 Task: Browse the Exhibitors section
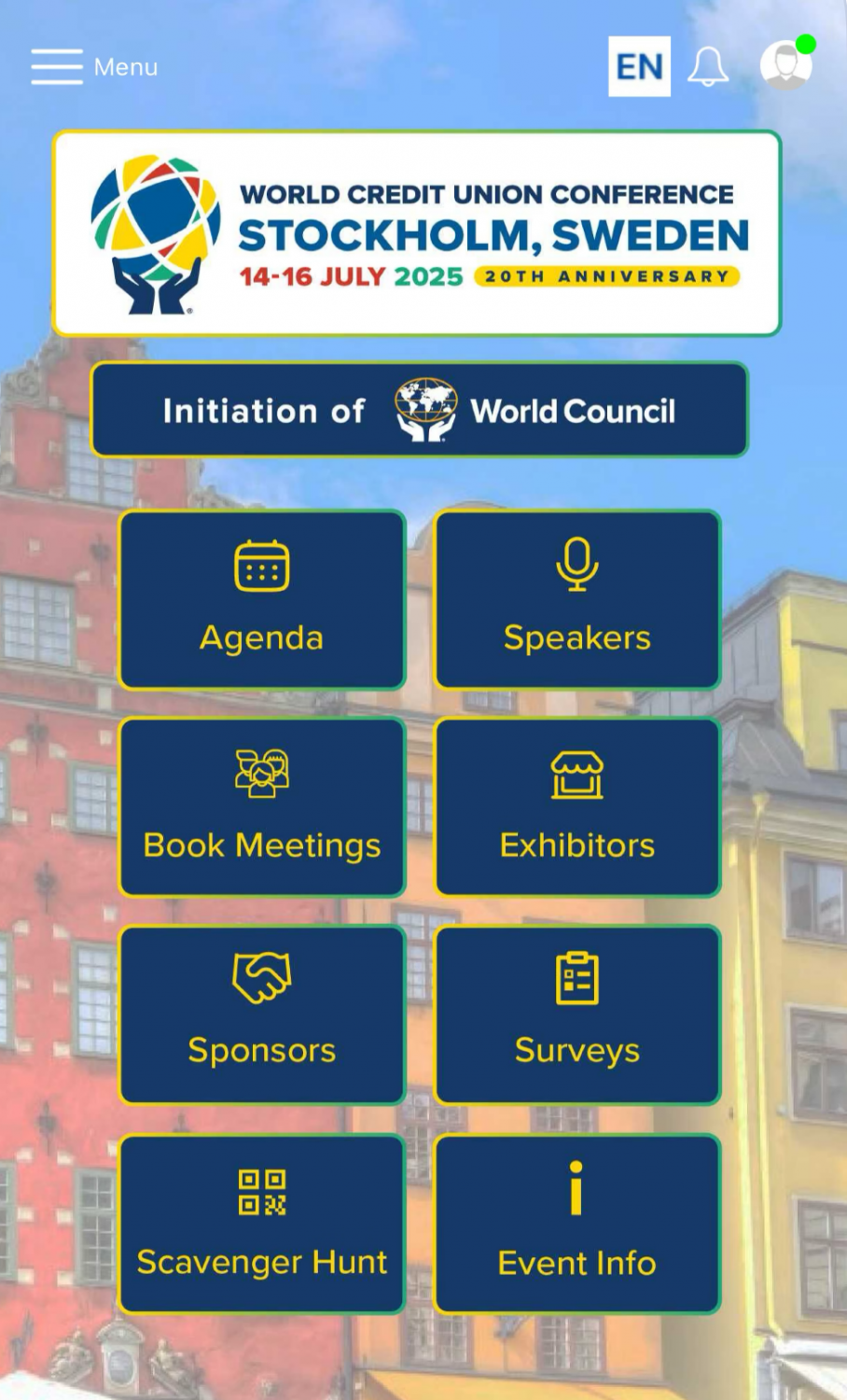tap(577, 807)
